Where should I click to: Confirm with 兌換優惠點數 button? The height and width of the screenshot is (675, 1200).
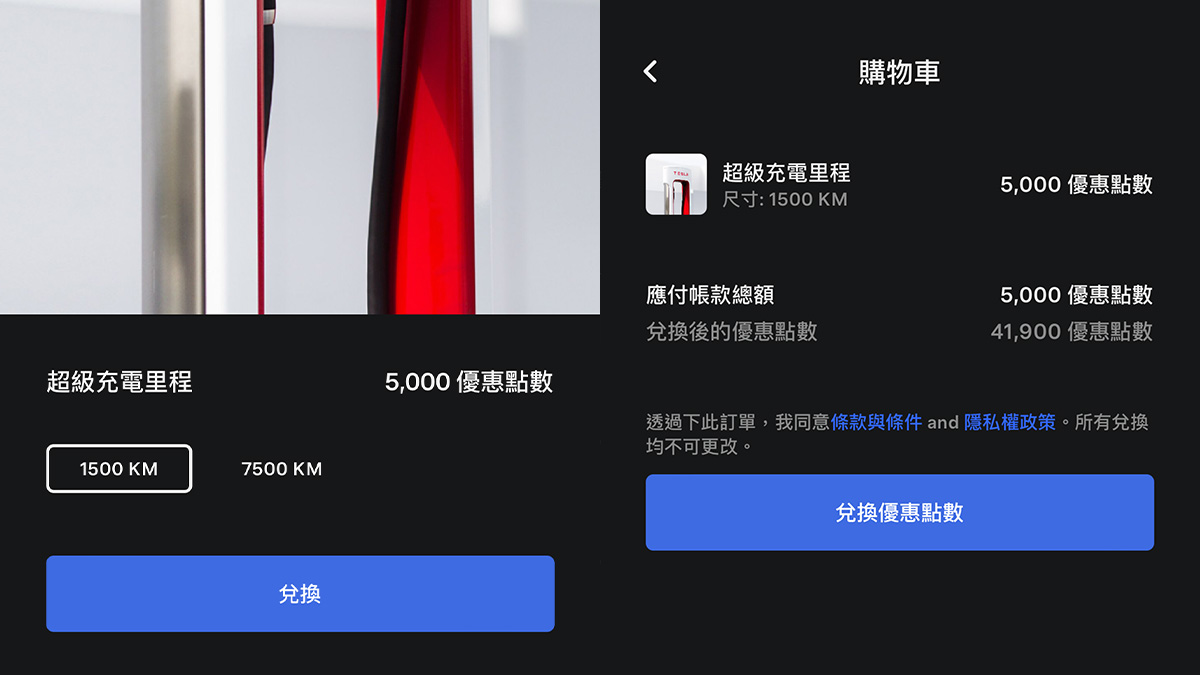pyautogui.click(x=899, y=513)
